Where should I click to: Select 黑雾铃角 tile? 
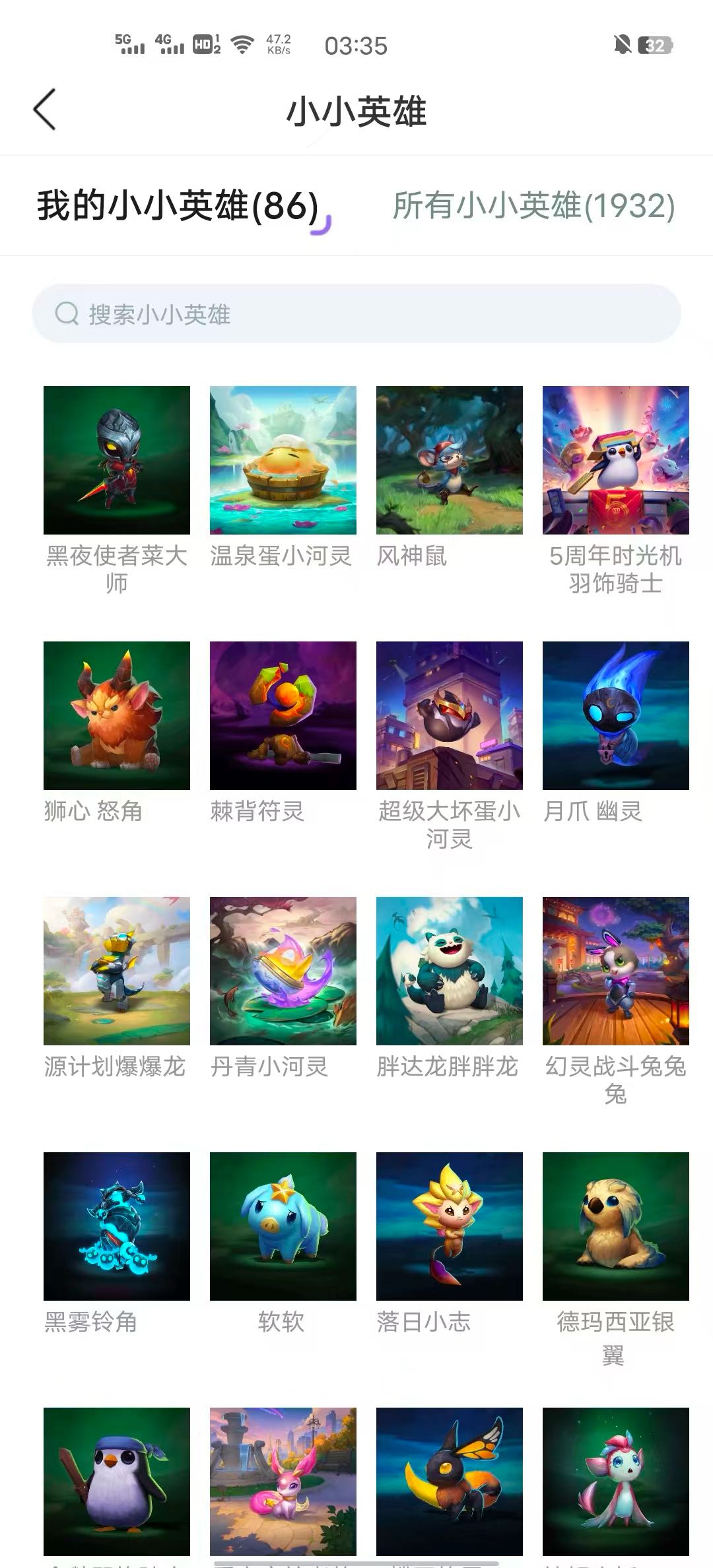pyautogui.click(x=117, y=1226)
